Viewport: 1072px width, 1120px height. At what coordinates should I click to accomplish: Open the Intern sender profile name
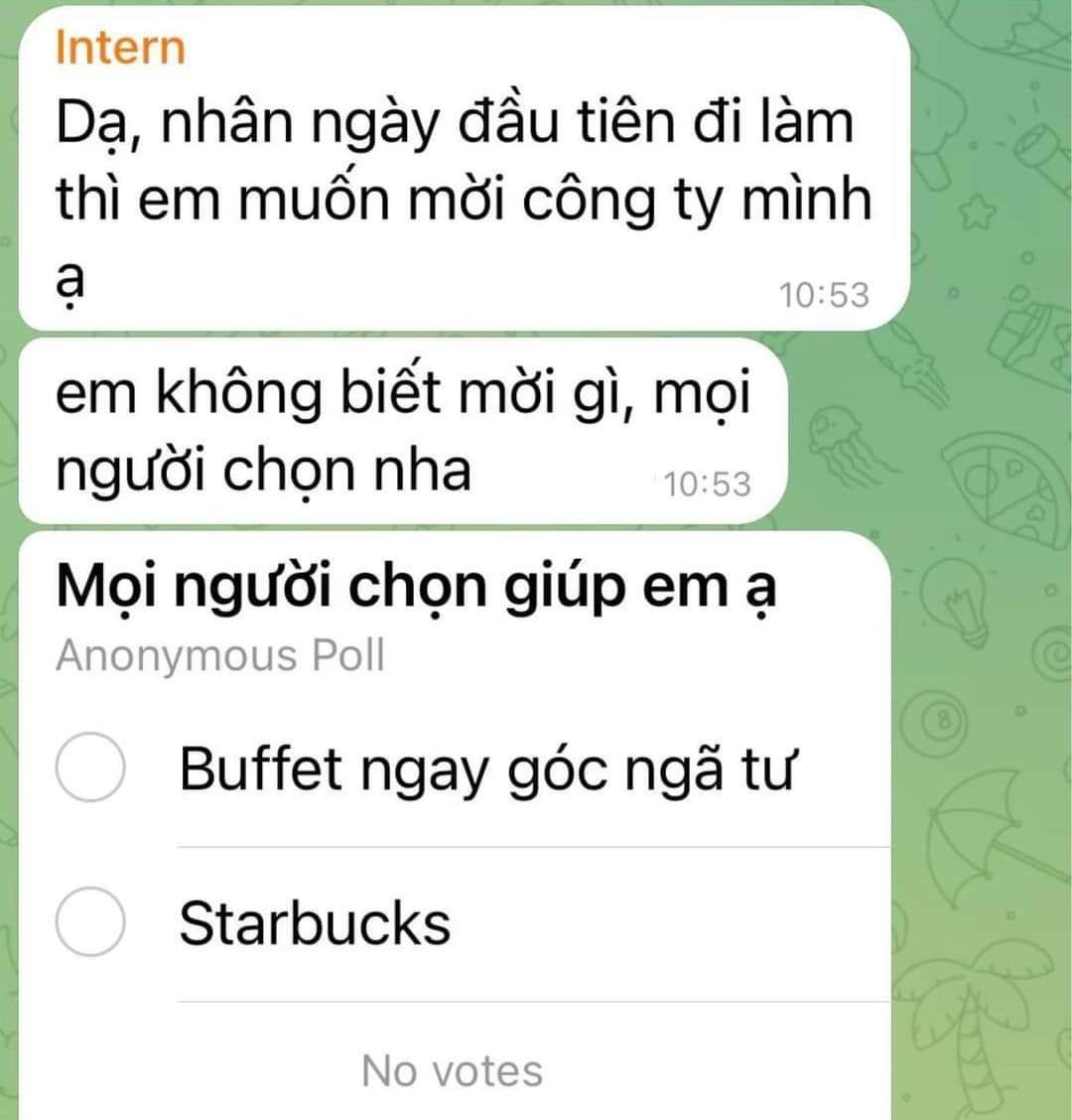pyautogui.click(x=120, y=48)
